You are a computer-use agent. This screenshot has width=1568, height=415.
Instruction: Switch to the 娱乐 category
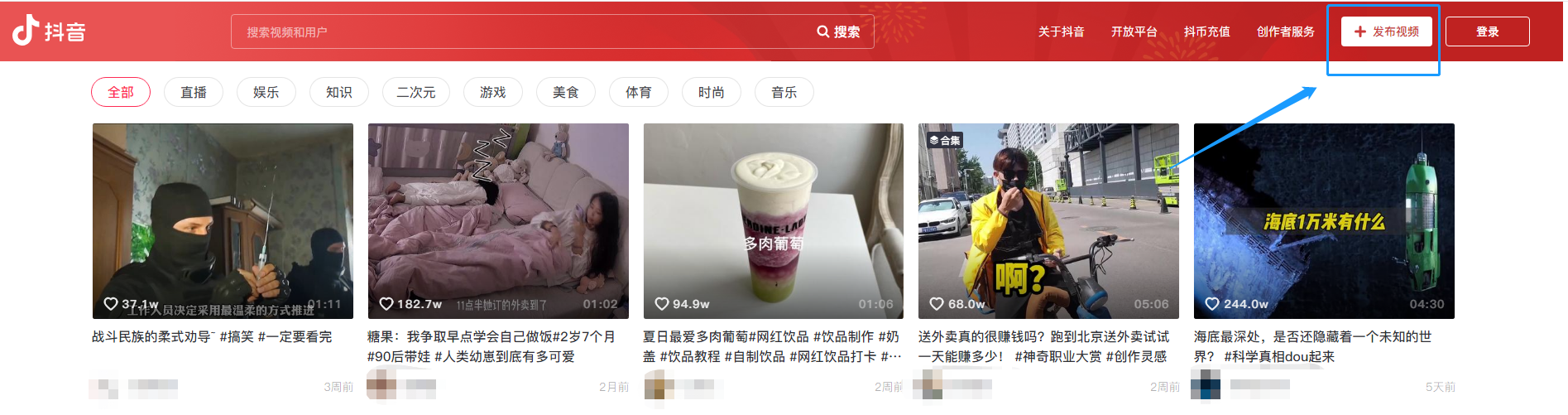(266, 92)
